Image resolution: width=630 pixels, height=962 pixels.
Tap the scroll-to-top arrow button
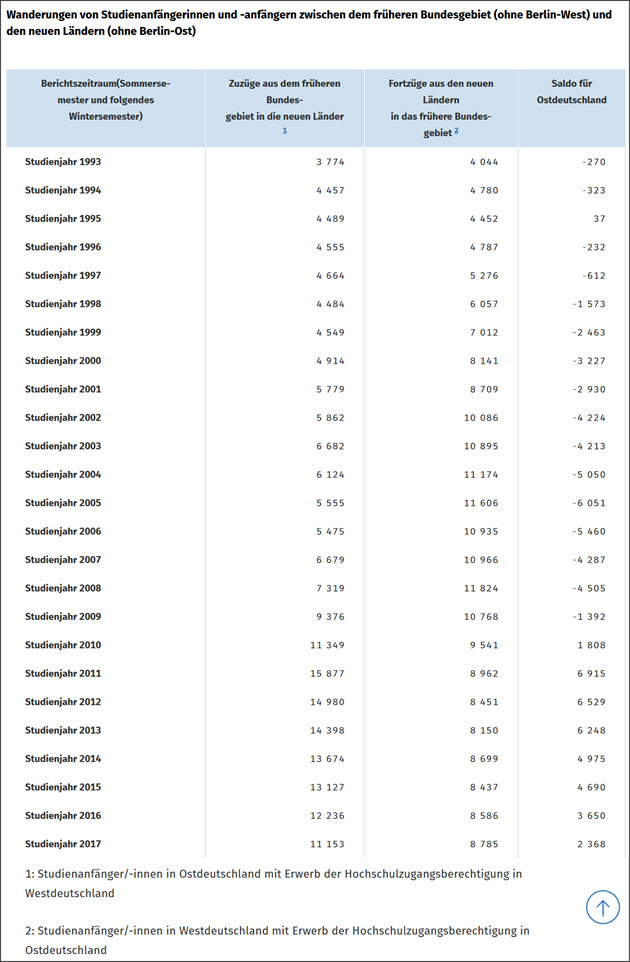point(603,907)
